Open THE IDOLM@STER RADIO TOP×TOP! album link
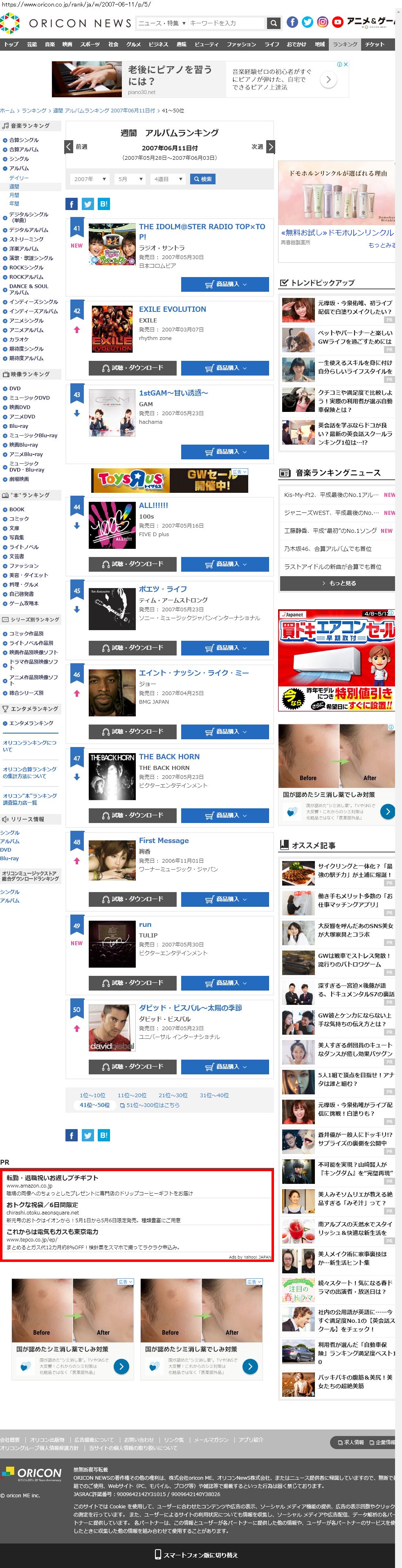Viewport: 402px width, 1568px height. (202, 231)
